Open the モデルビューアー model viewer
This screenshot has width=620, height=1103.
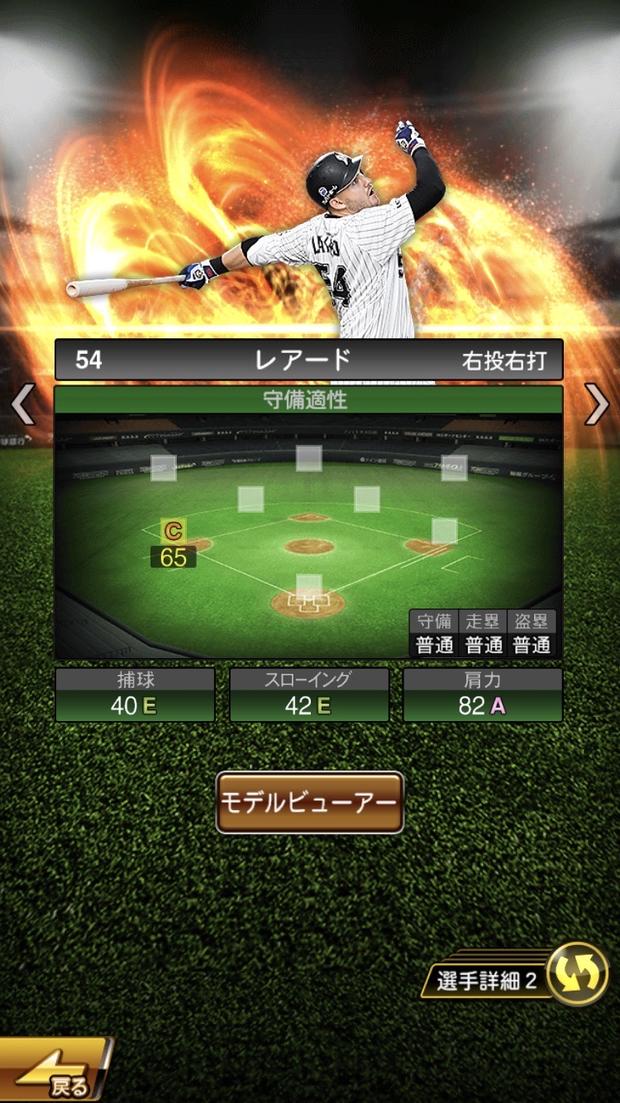(x=310, y=802)
